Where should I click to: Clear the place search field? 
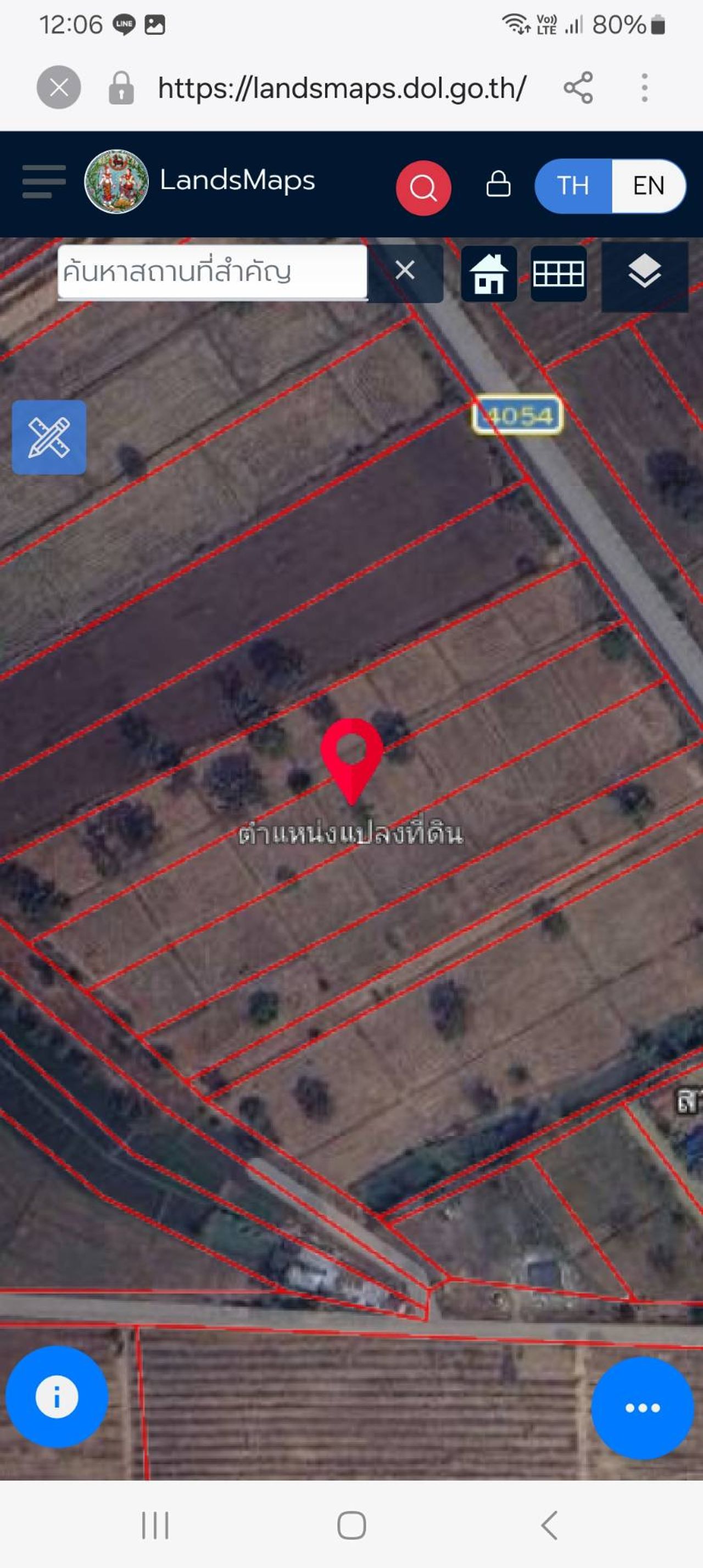[405, 270]
